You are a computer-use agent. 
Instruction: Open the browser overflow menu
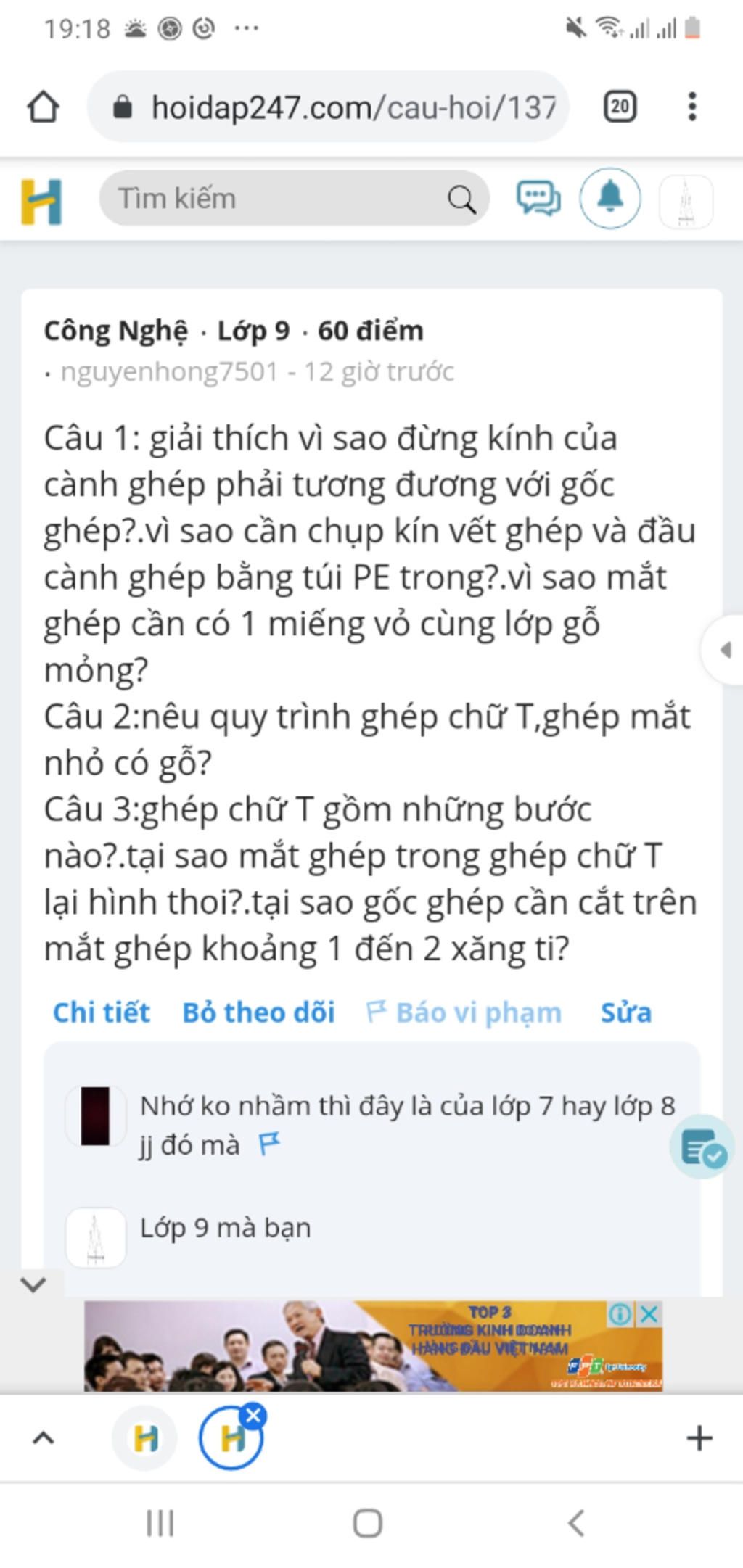[x=692, y=107]
